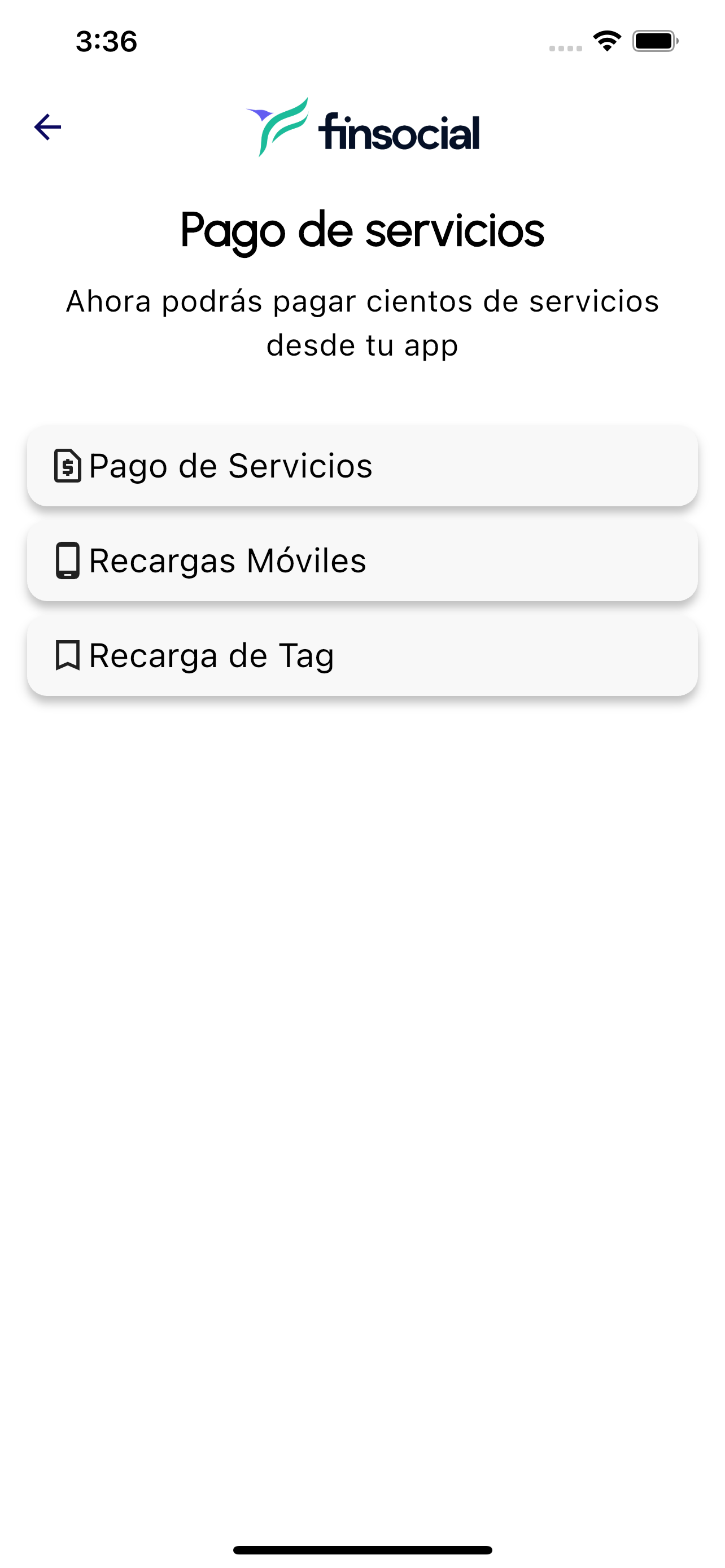Choose Recarga de Tag
Viewport: 725px width, 1568px height.
[362, 656]
